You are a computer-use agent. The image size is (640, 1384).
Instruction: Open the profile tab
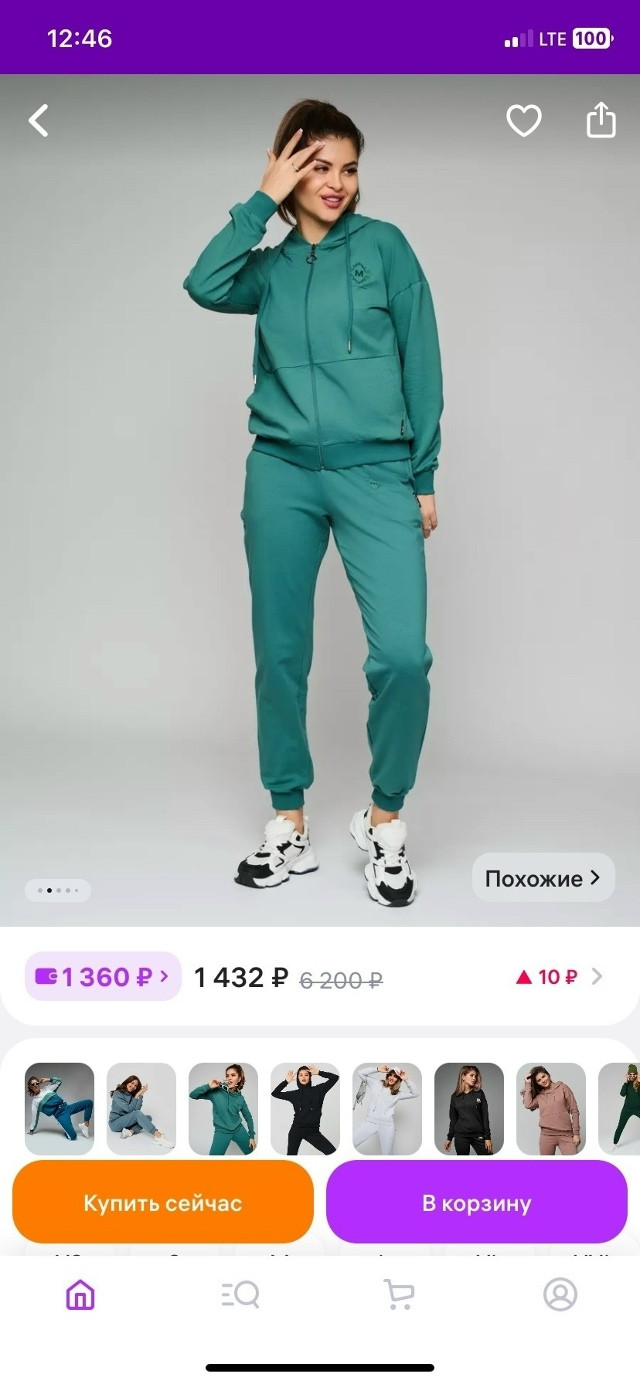[560, 1295]
